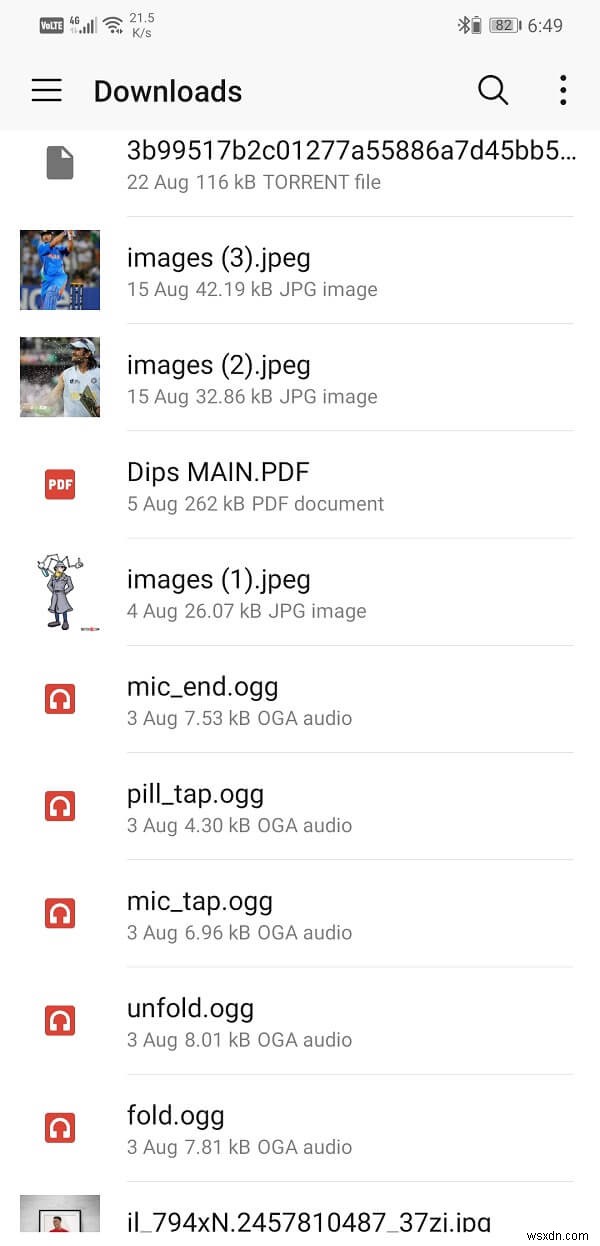Image resolution: width=600 pixels, height=1246 pixels.
Task: Open images (1).jpeg
Action: click(300, 592)
